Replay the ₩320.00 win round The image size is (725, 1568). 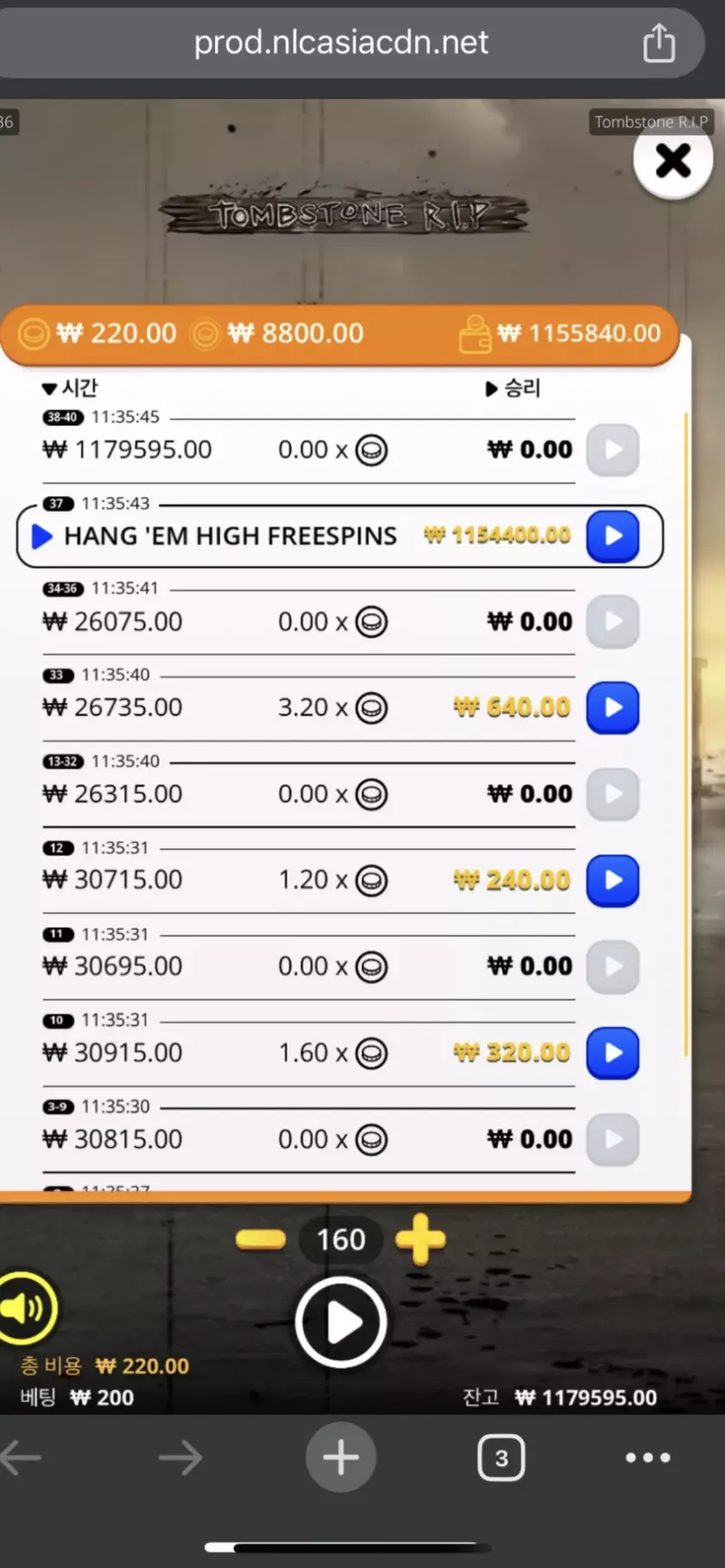(x=612, y=1053)
